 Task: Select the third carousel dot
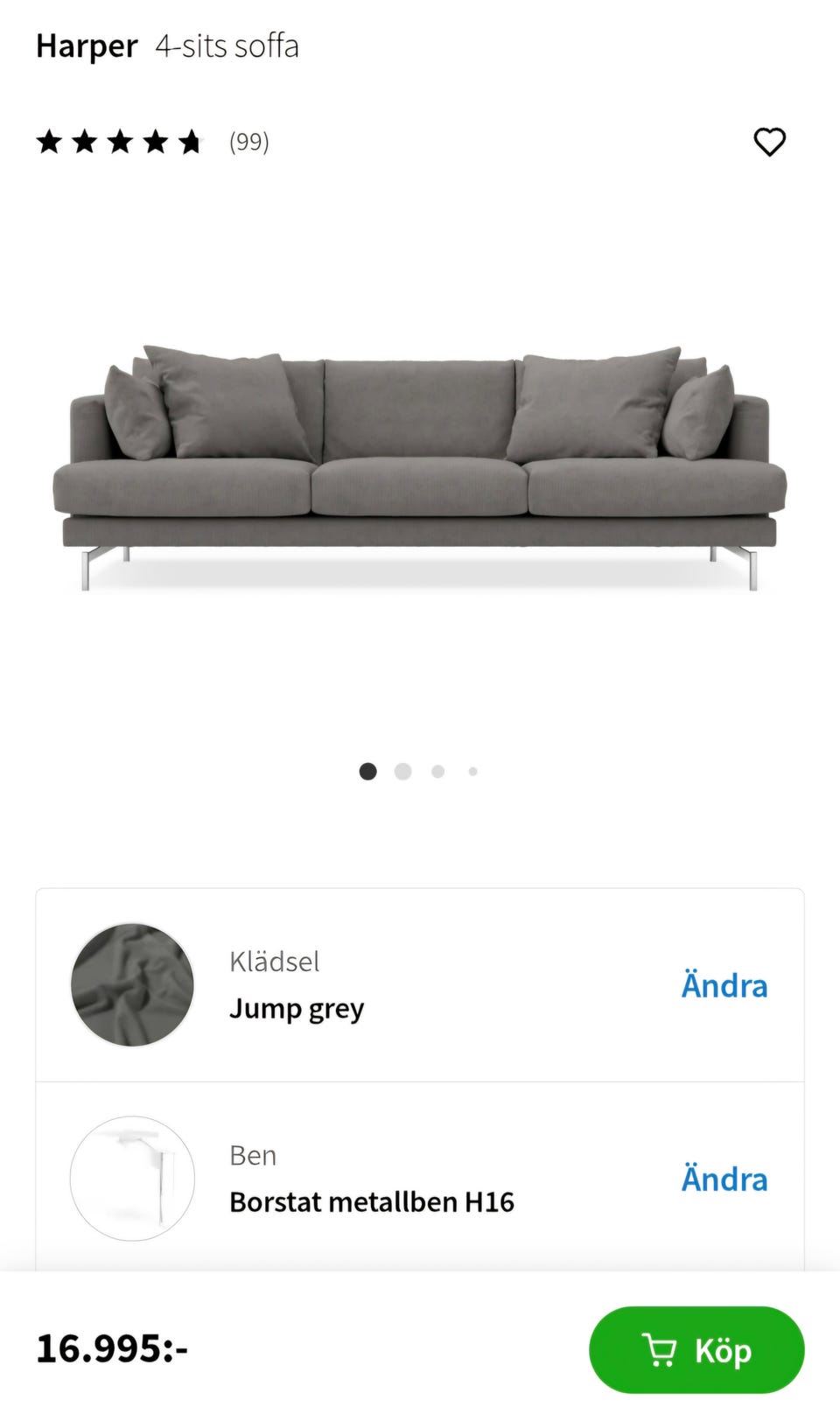(437, 771)
